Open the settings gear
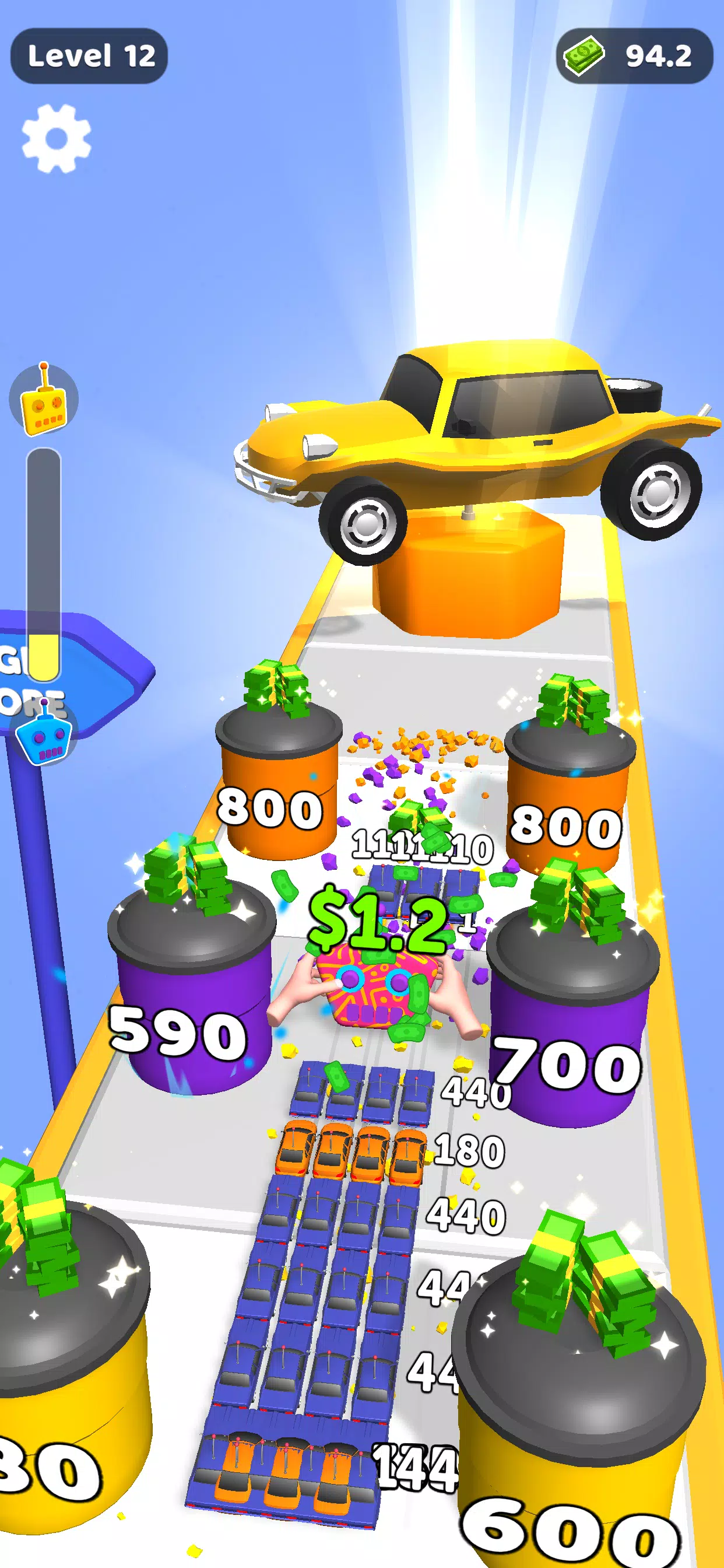The height and width of the screenshot is (1568, 724). 56,138
